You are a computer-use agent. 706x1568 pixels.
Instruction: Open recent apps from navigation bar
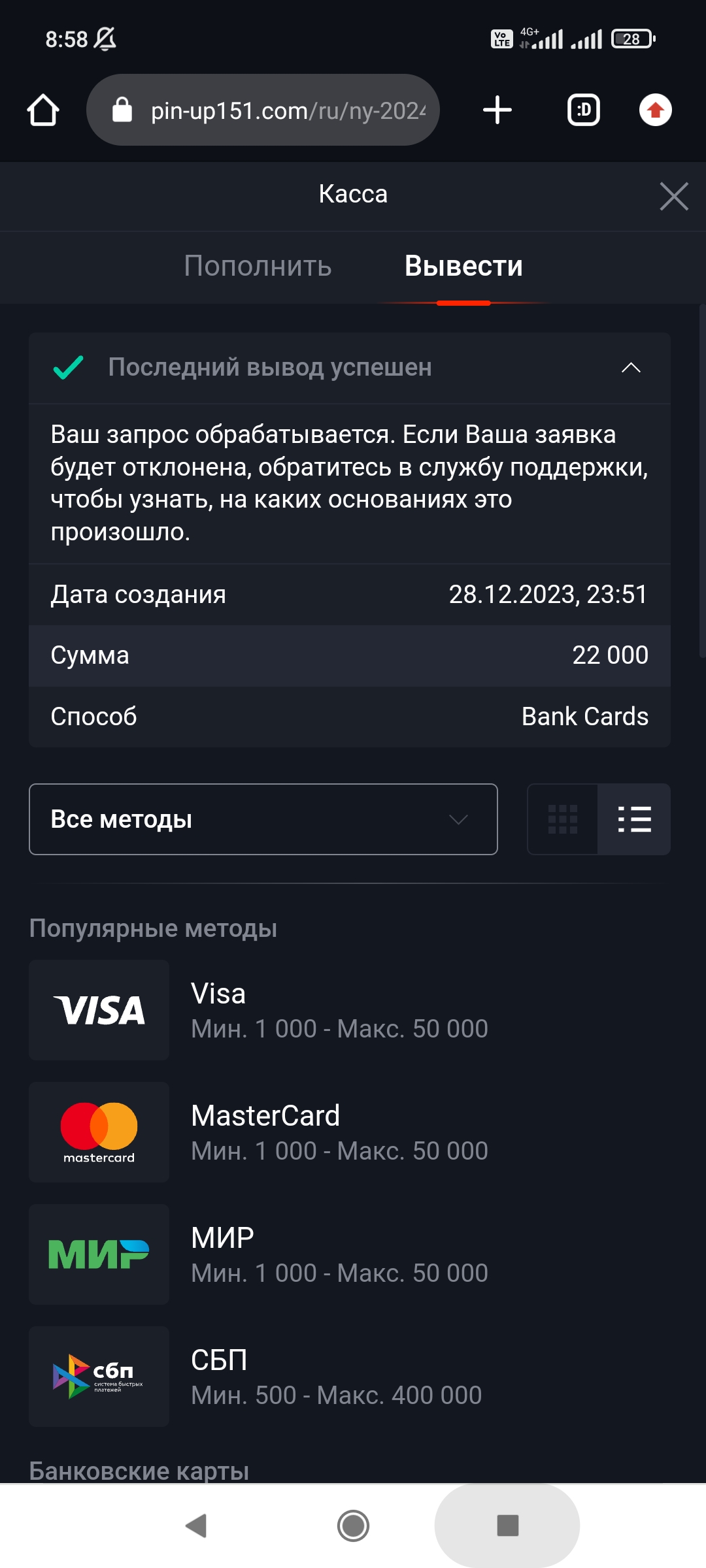click(507, 1526)
